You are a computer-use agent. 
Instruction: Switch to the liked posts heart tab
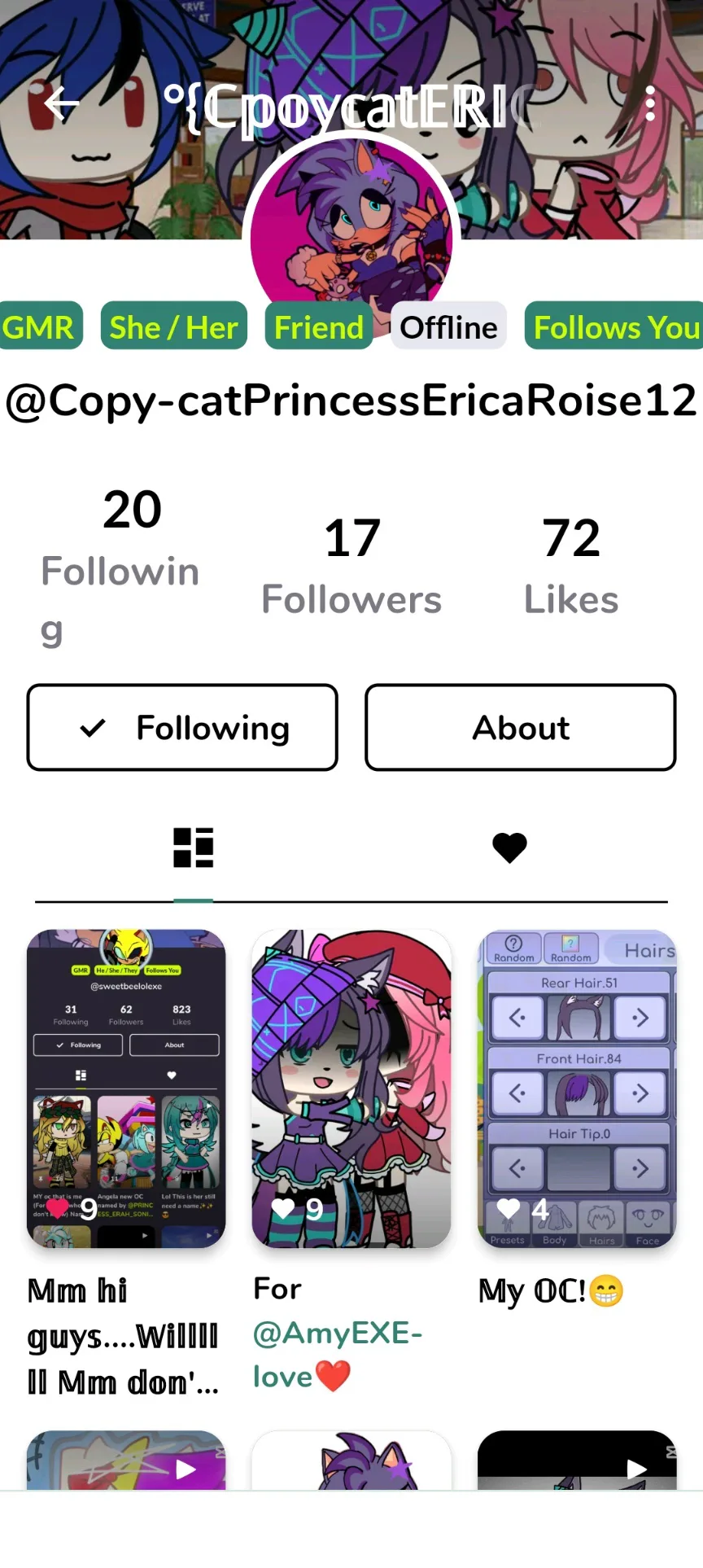tap(509, 848)
